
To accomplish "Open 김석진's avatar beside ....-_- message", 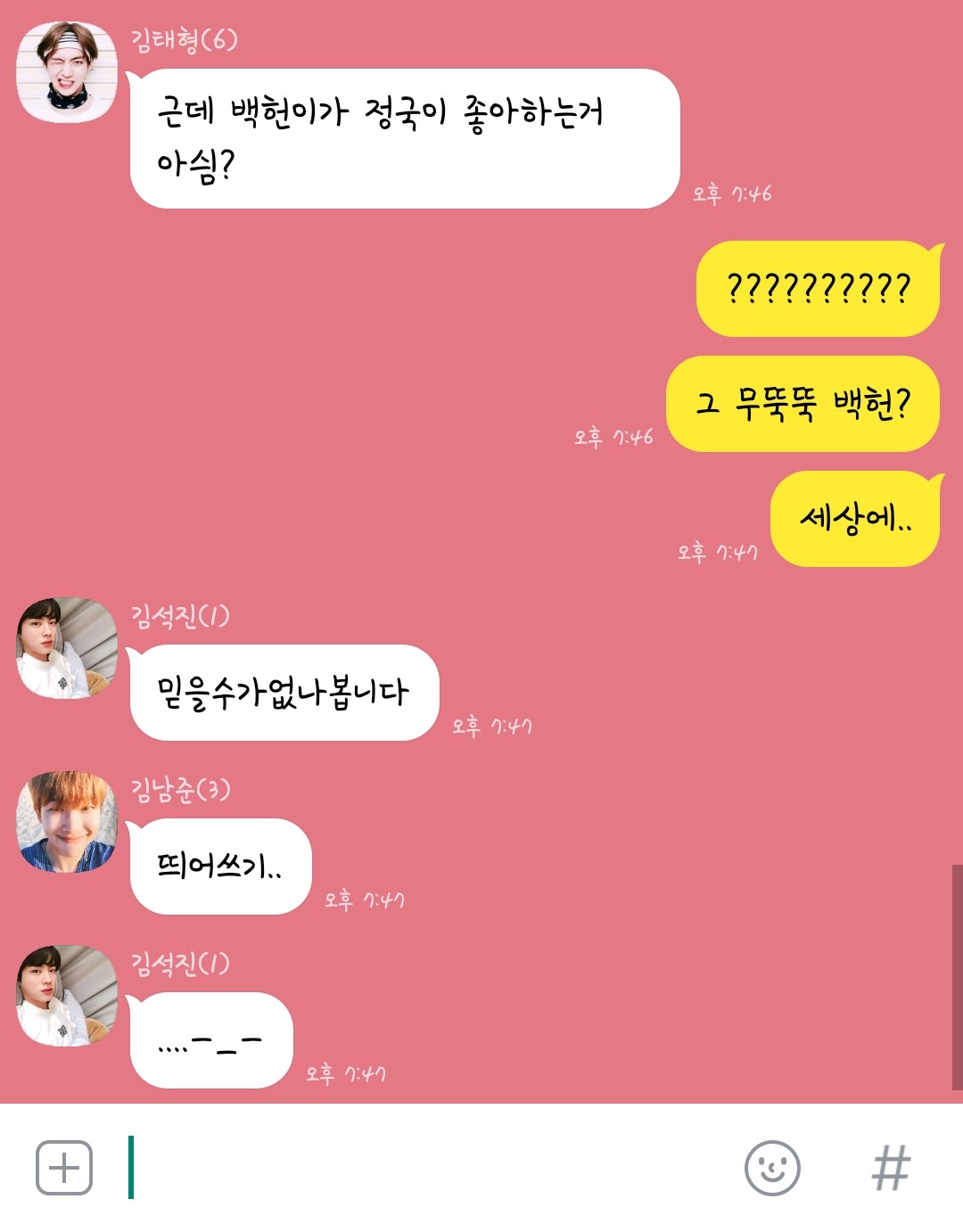I will [x=68, y=996].
